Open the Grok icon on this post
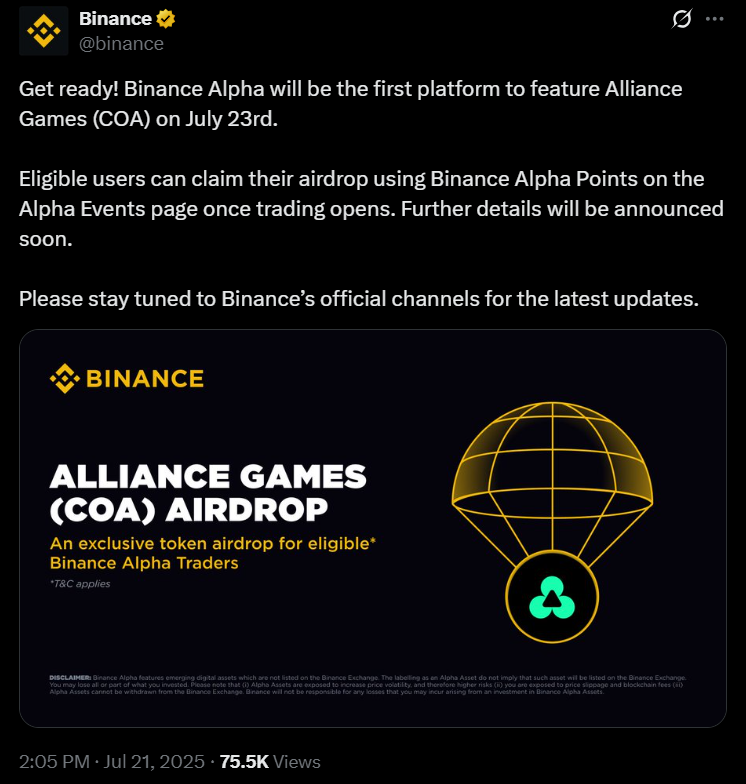 click(683, 19)
